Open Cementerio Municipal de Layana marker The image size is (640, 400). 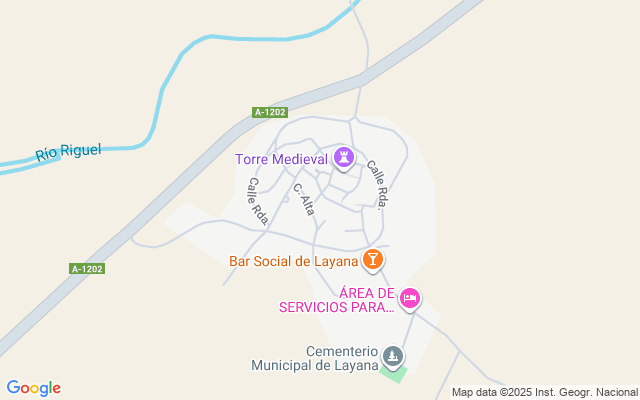(393, 356)
